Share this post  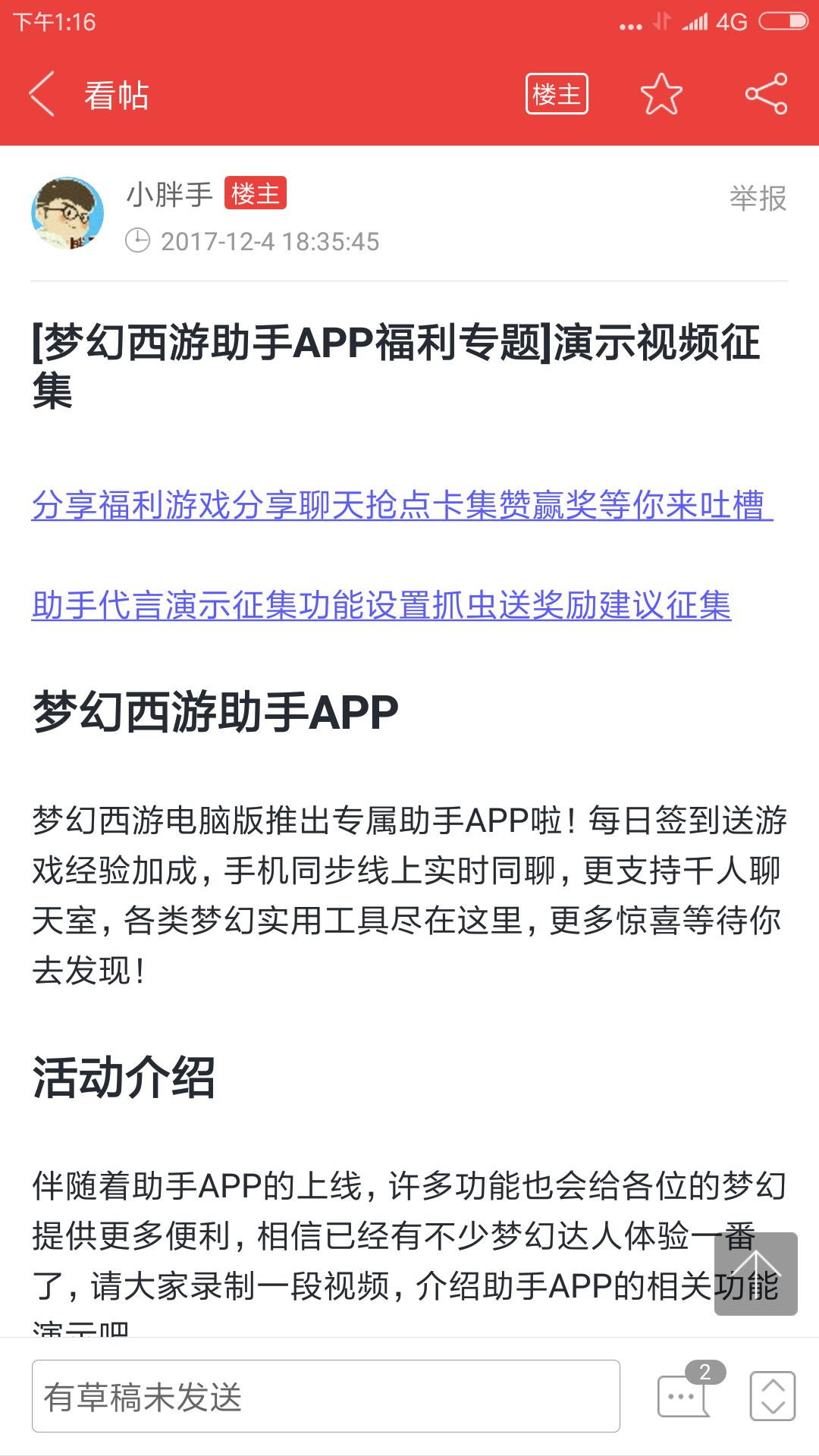766,95
